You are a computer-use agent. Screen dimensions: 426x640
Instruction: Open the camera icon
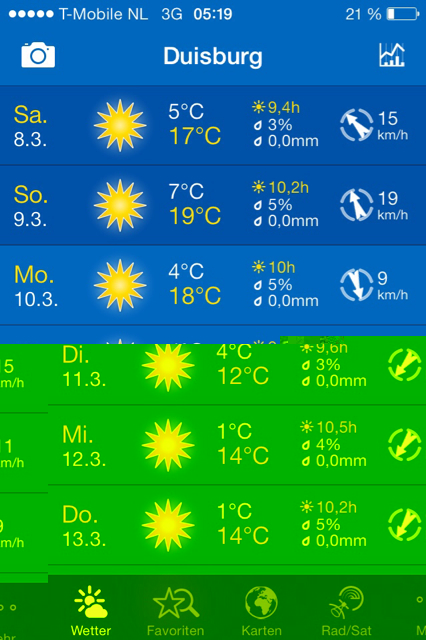[38, 55]
